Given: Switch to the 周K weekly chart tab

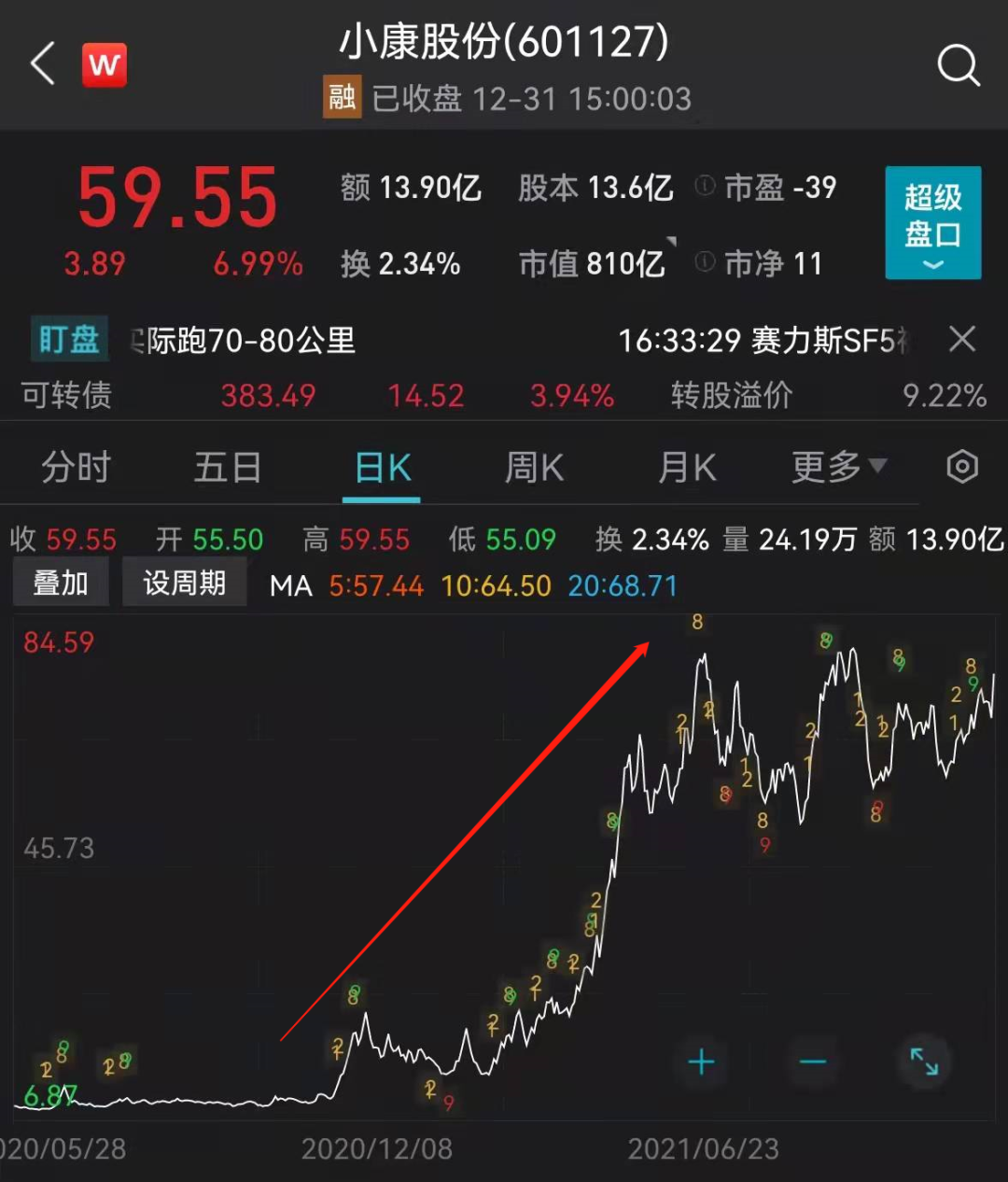Looking at the screenshot, I should (534, 467).
